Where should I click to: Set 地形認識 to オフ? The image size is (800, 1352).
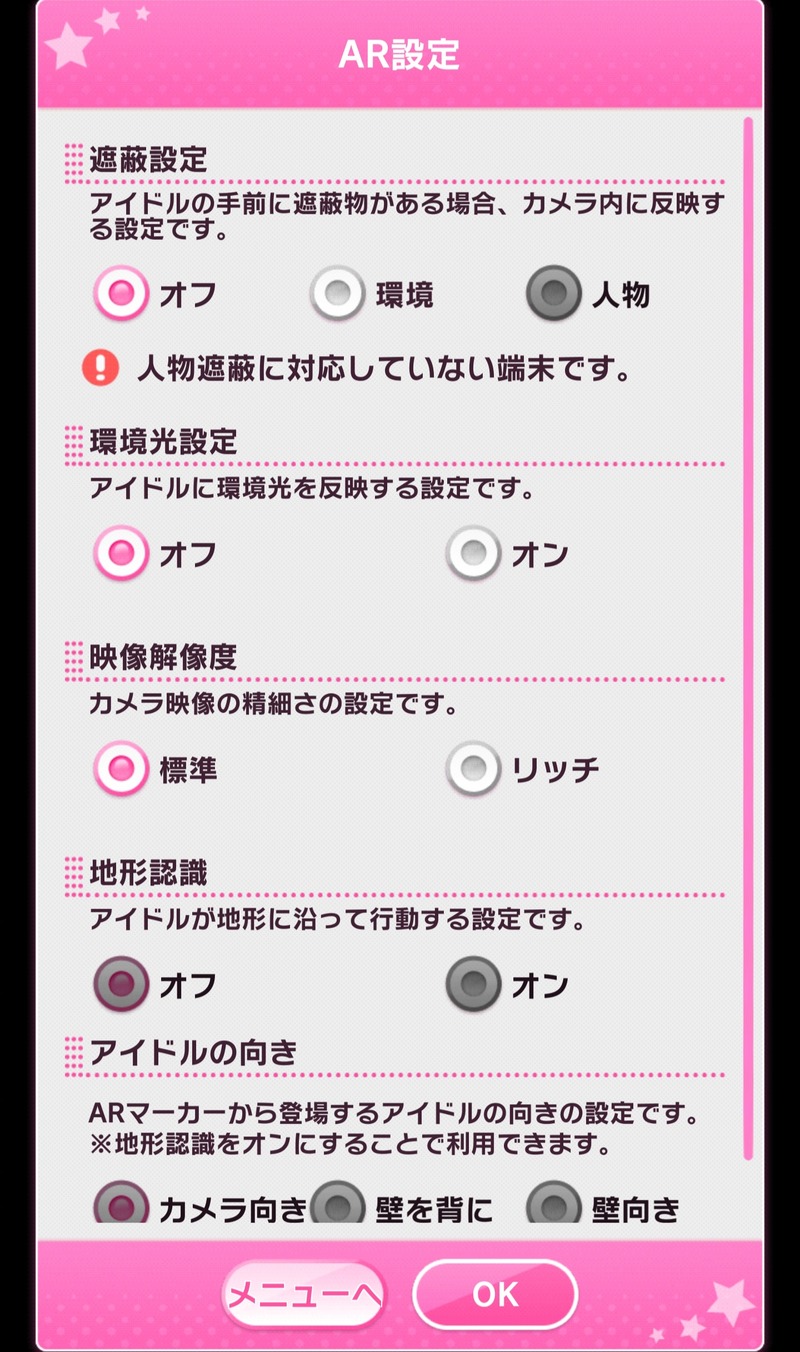(155, 985)
